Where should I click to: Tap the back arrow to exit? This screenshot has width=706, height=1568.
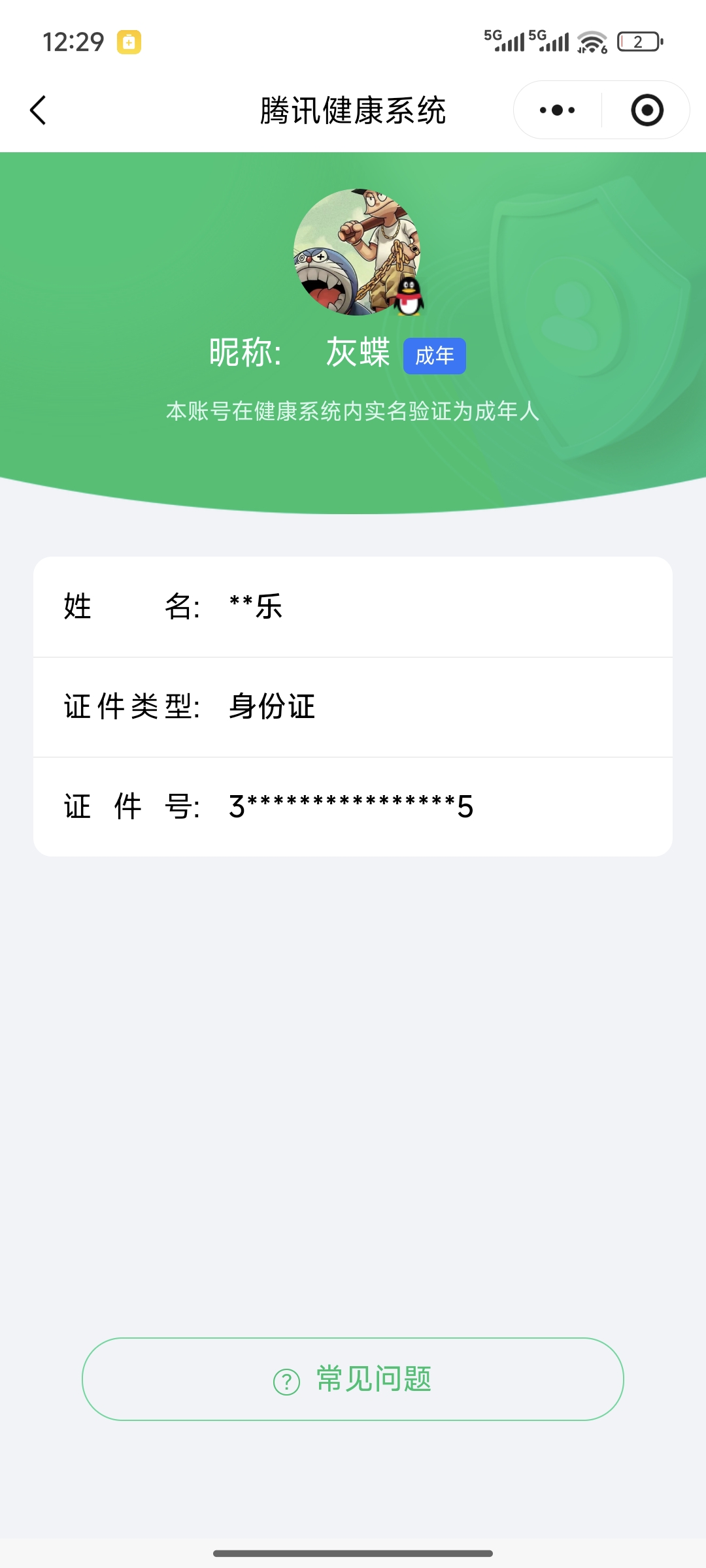(37, 110)
